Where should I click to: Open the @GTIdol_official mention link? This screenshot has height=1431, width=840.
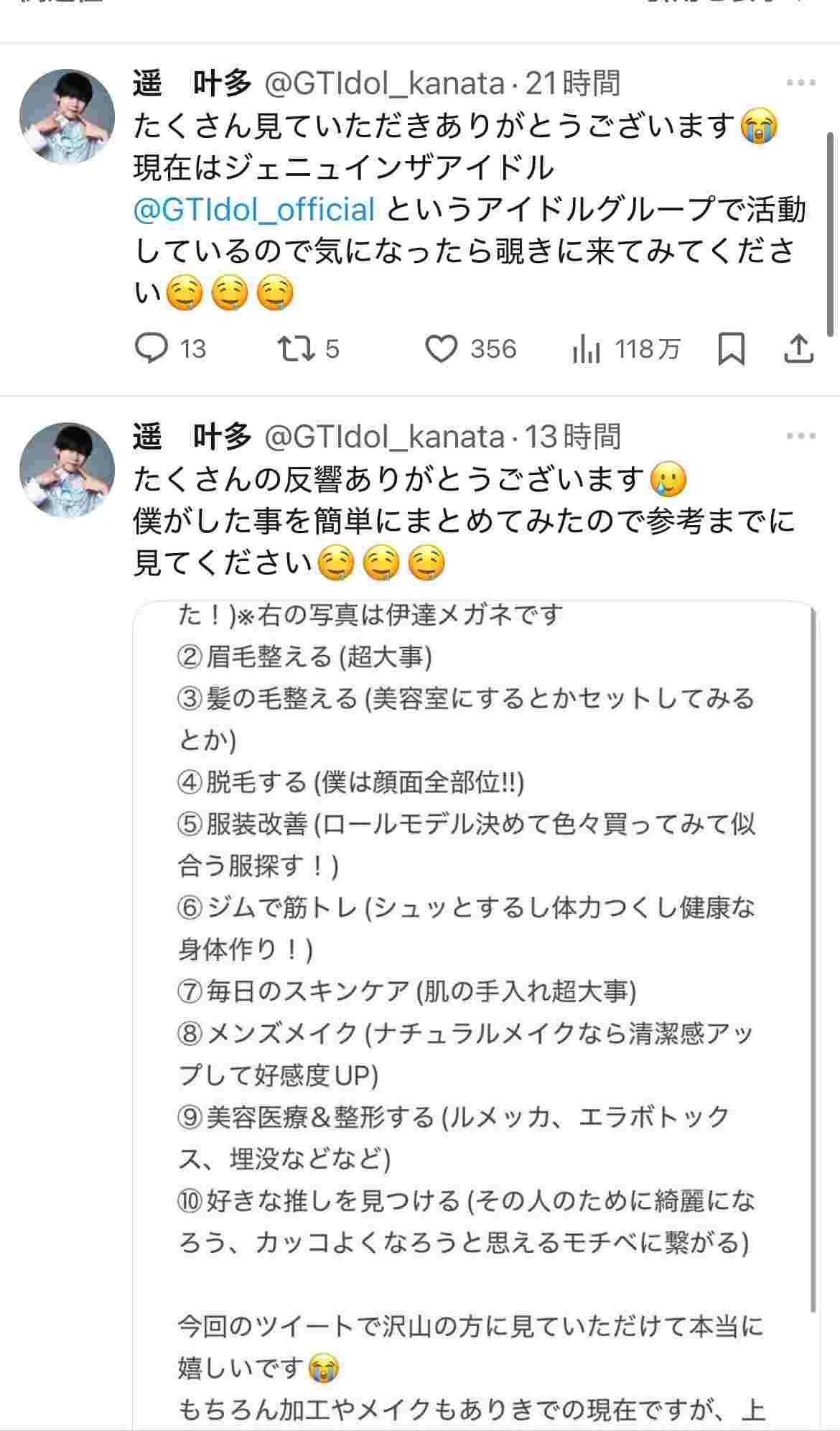tap(254, 210)
